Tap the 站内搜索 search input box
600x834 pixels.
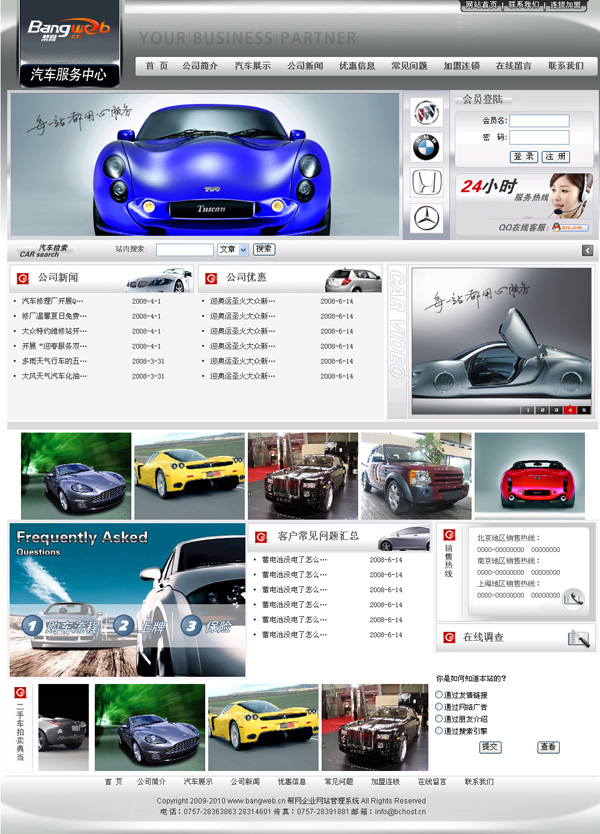[184, 249]
